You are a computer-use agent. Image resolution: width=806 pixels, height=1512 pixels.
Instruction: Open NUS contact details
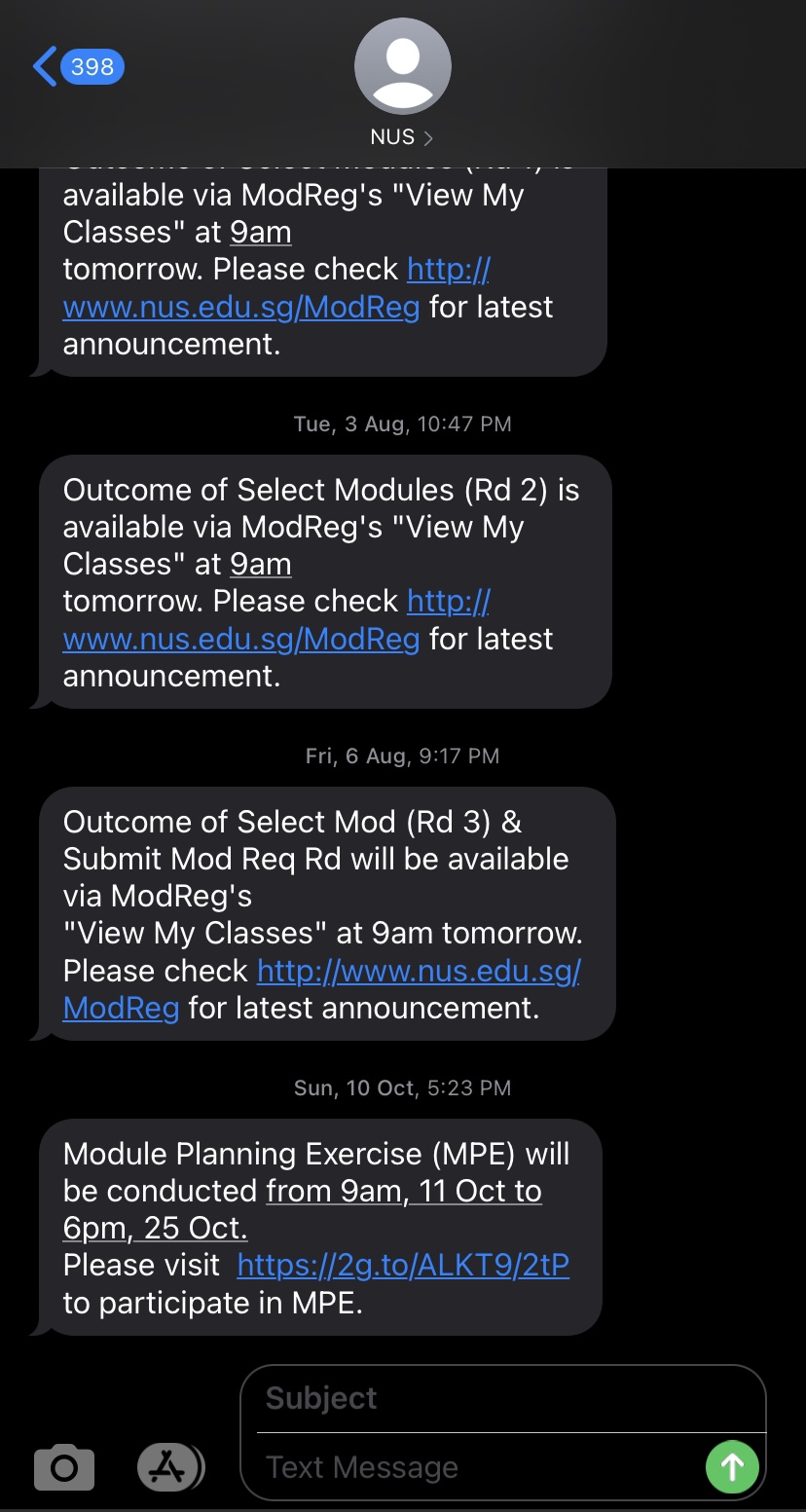[x=402, y=85]
